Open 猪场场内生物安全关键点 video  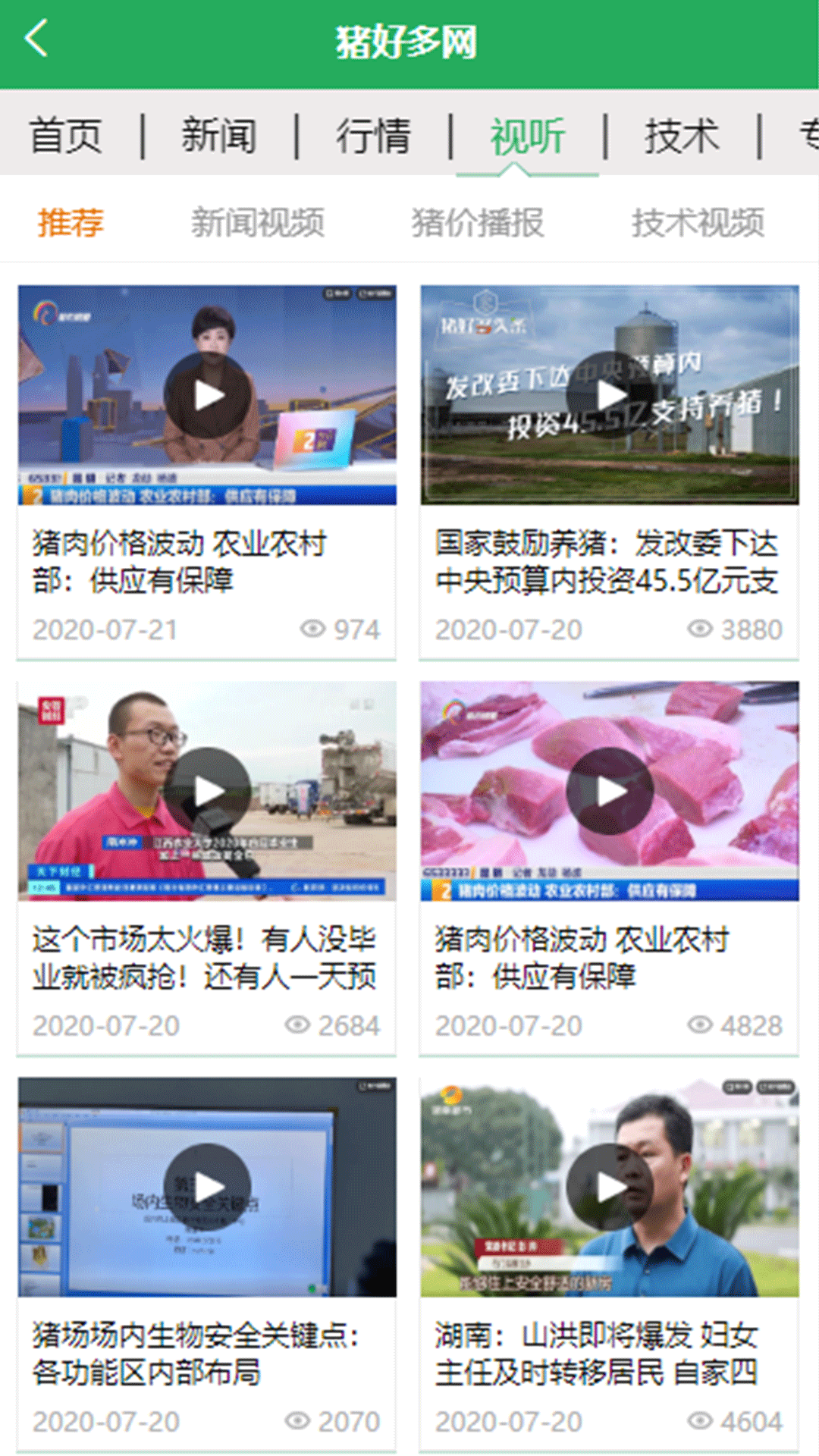point(207,1187)
